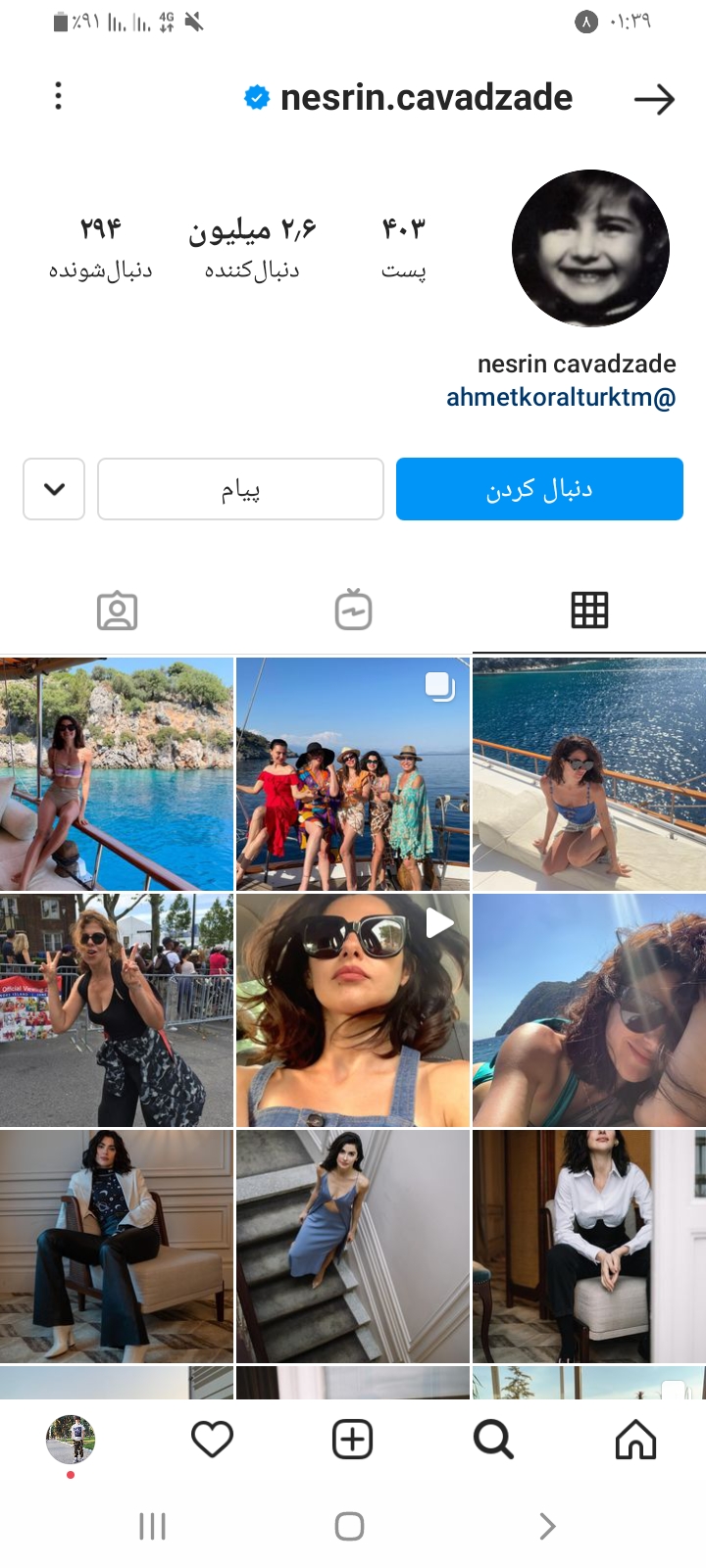Image resolution: width=706 pixels, height=1568 pixels.
Task: Open the activity heart tab
Action: coord(212,1440)
